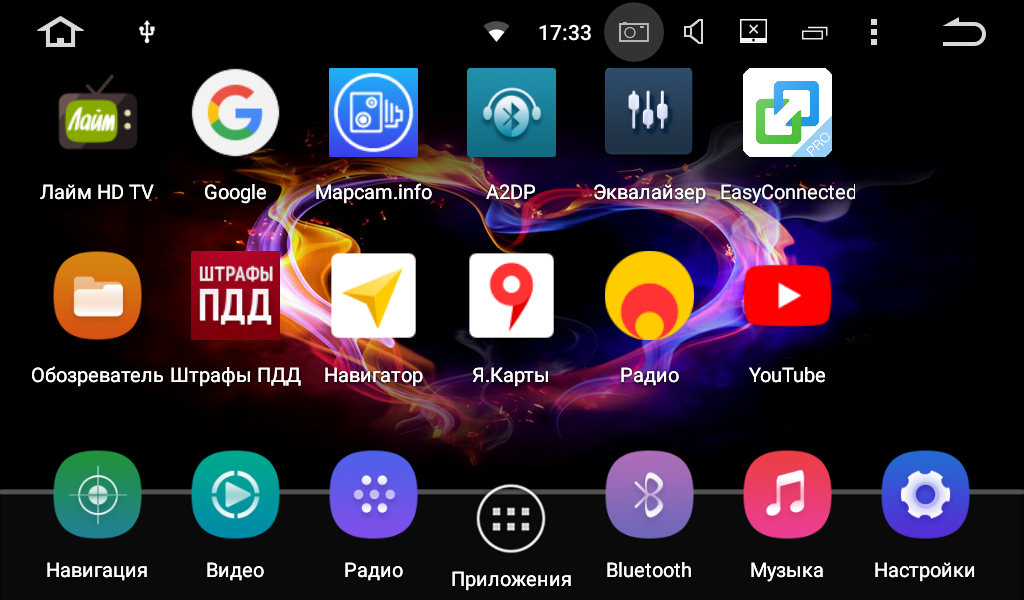The width and height of the screenshot is (1024, 600).
Task: Launch EasyConnected app
Action: (787, 113)
